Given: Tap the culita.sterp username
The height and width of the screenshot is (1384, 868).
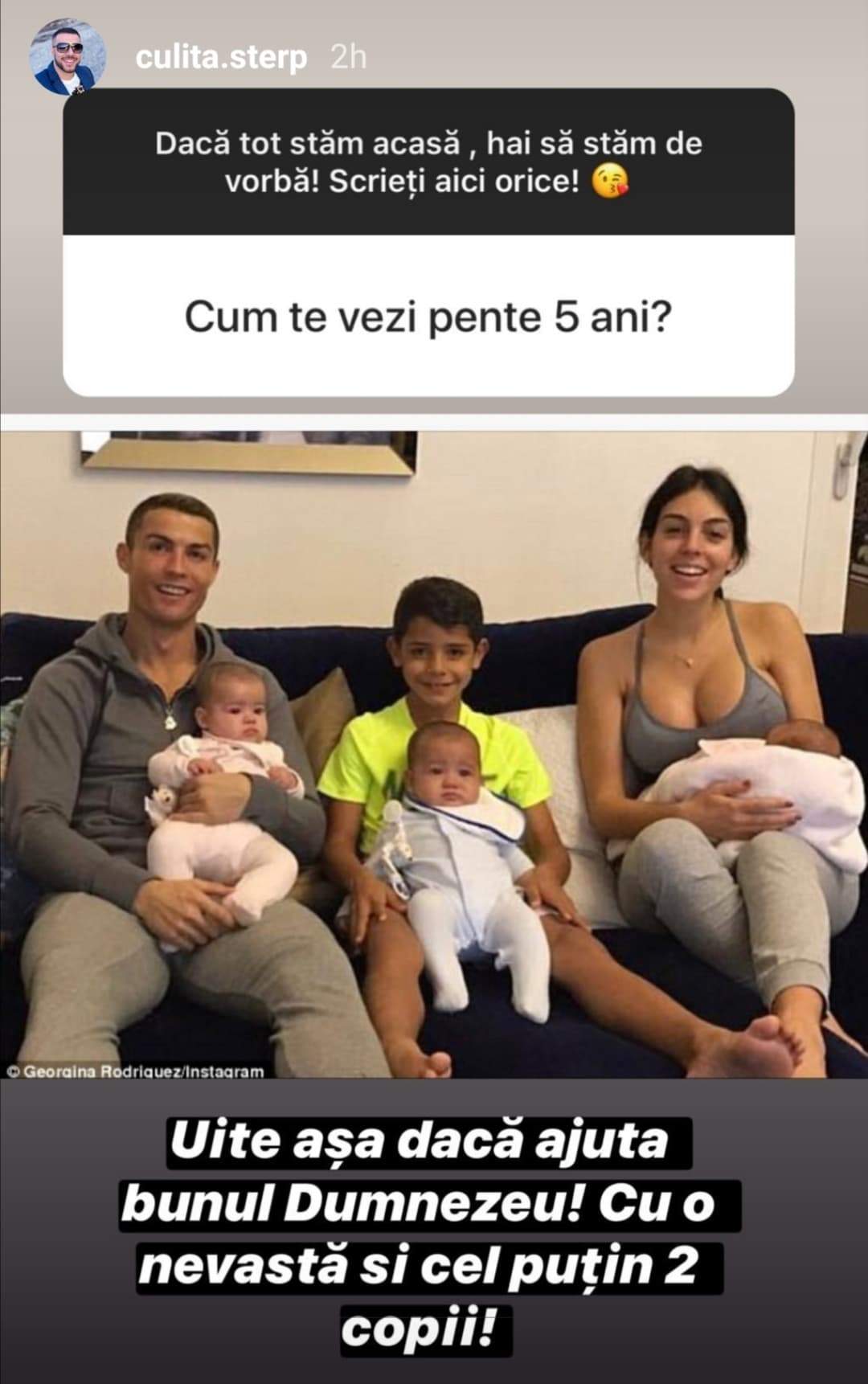Looking at the screenshot, I should [221, 58].
